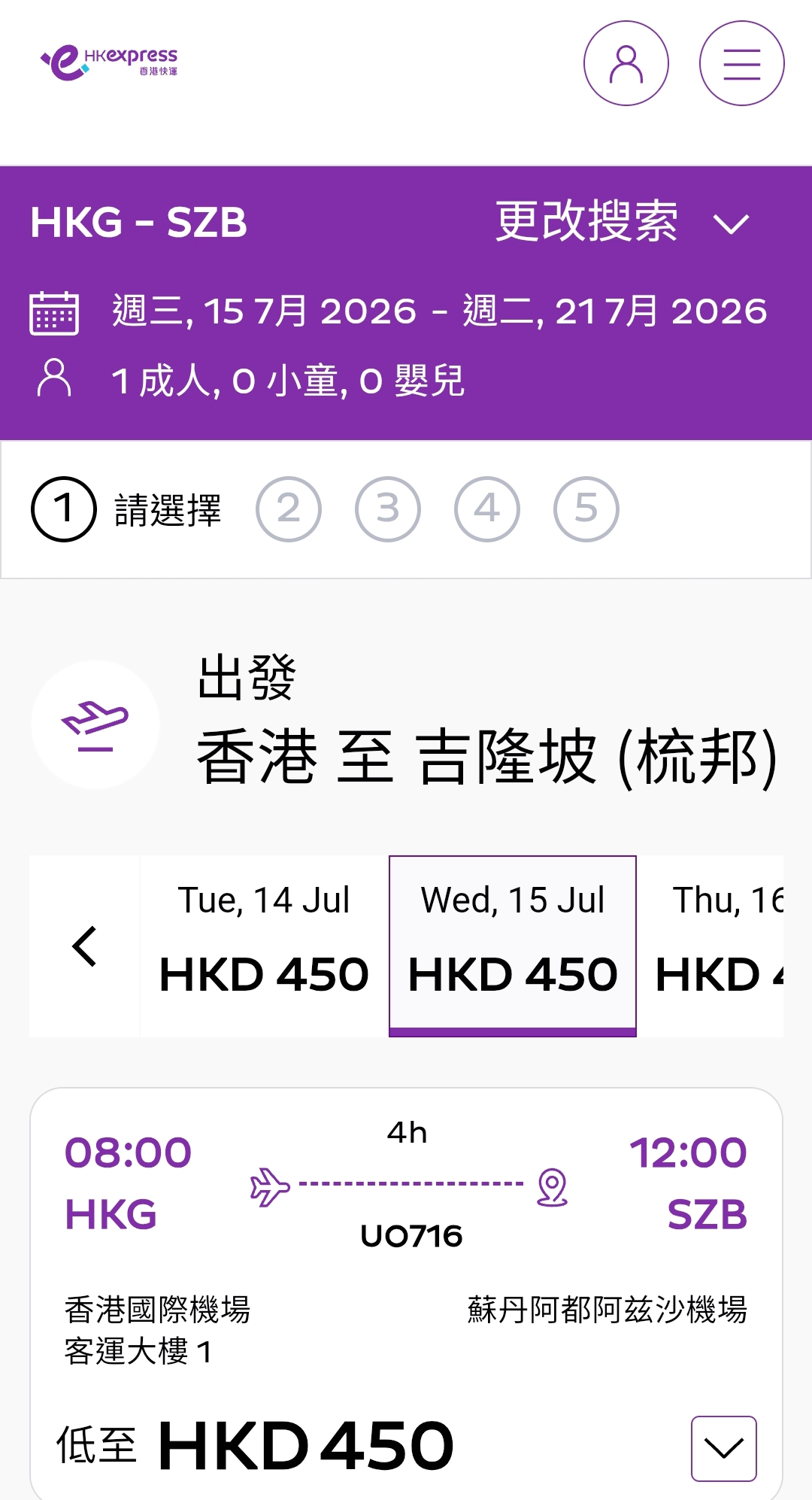Select Tue, 14 Jul departure date

coord(264,946)
